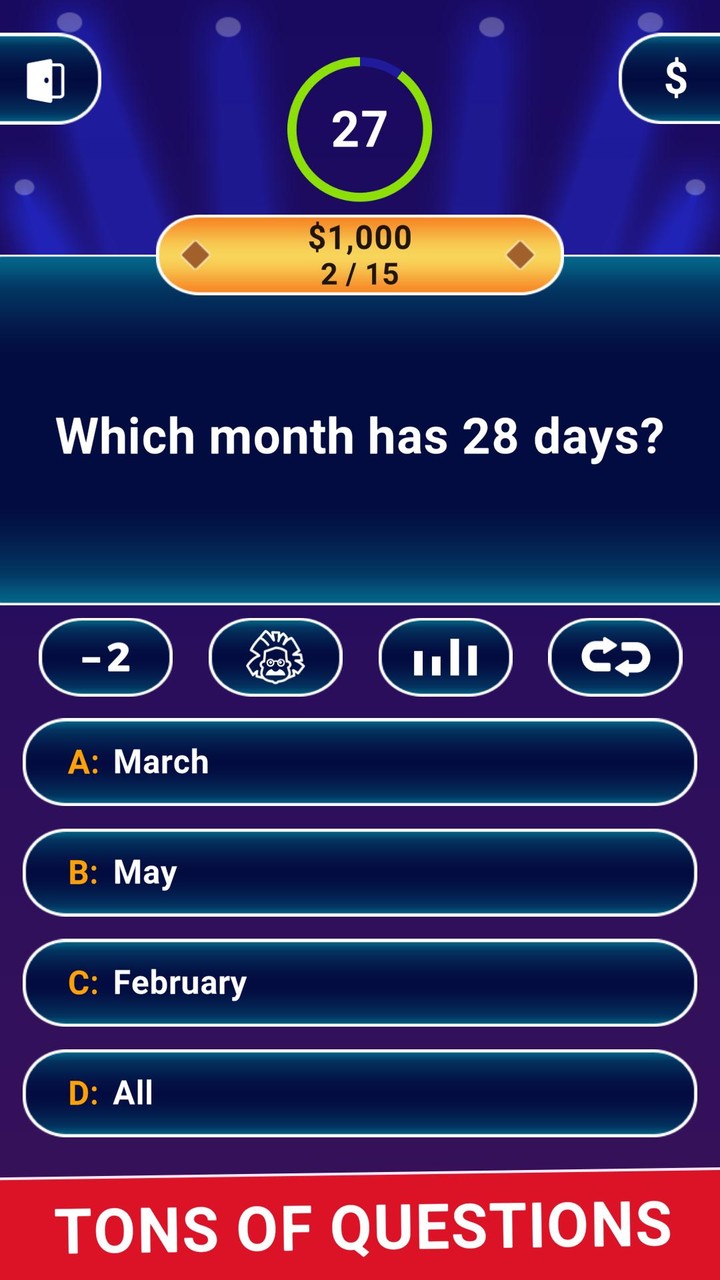Pick answer D: All

click(360, 1093)
